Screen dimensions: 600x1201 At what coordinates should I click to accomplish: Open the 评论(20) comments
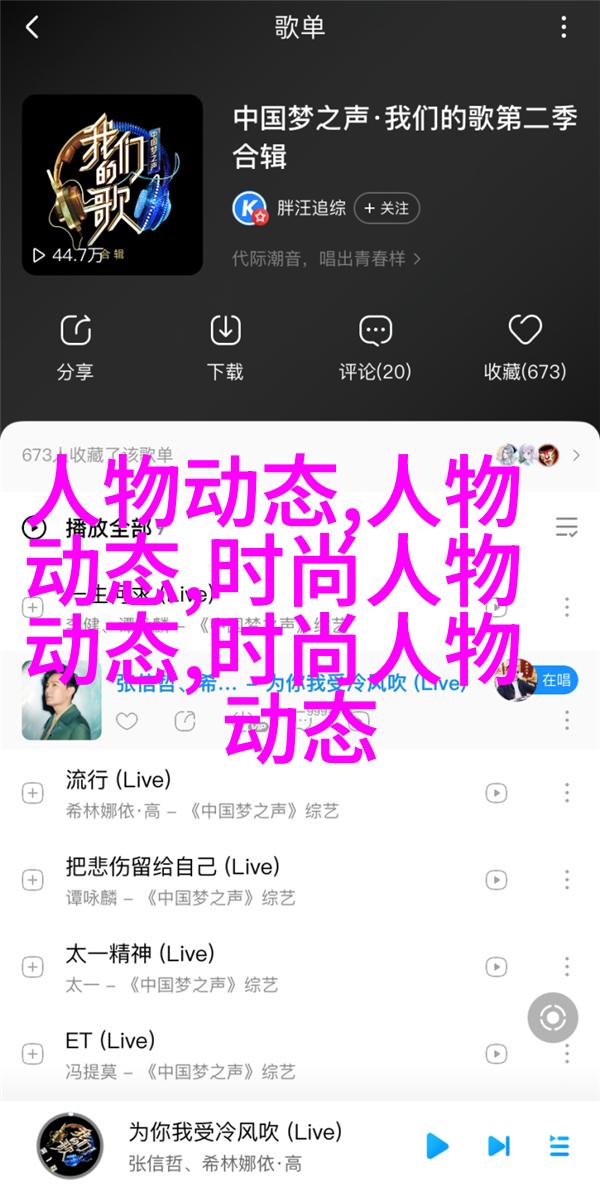375,347
